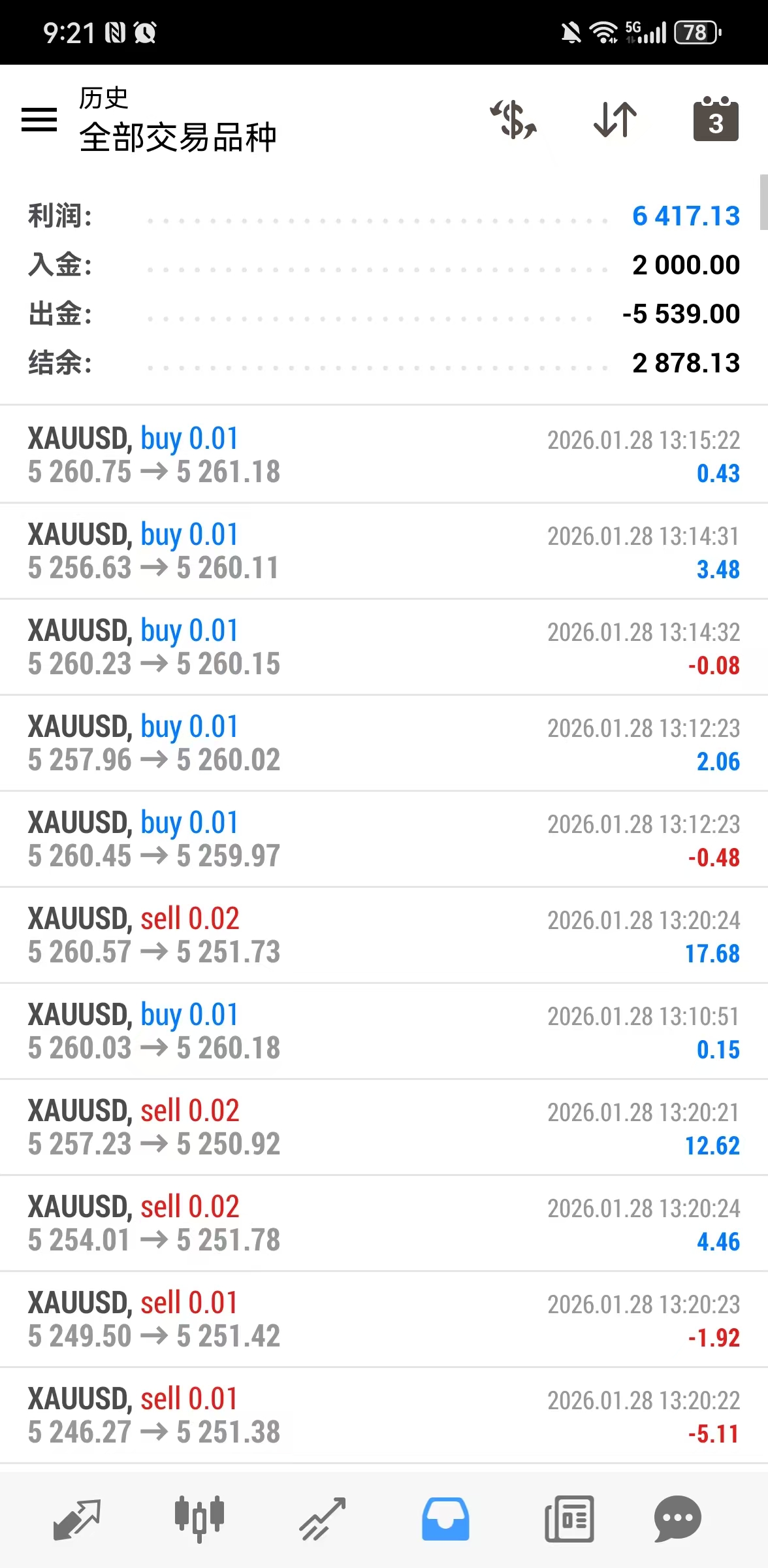Open the buy trade with 2.06 profit

tap(384, 743)
